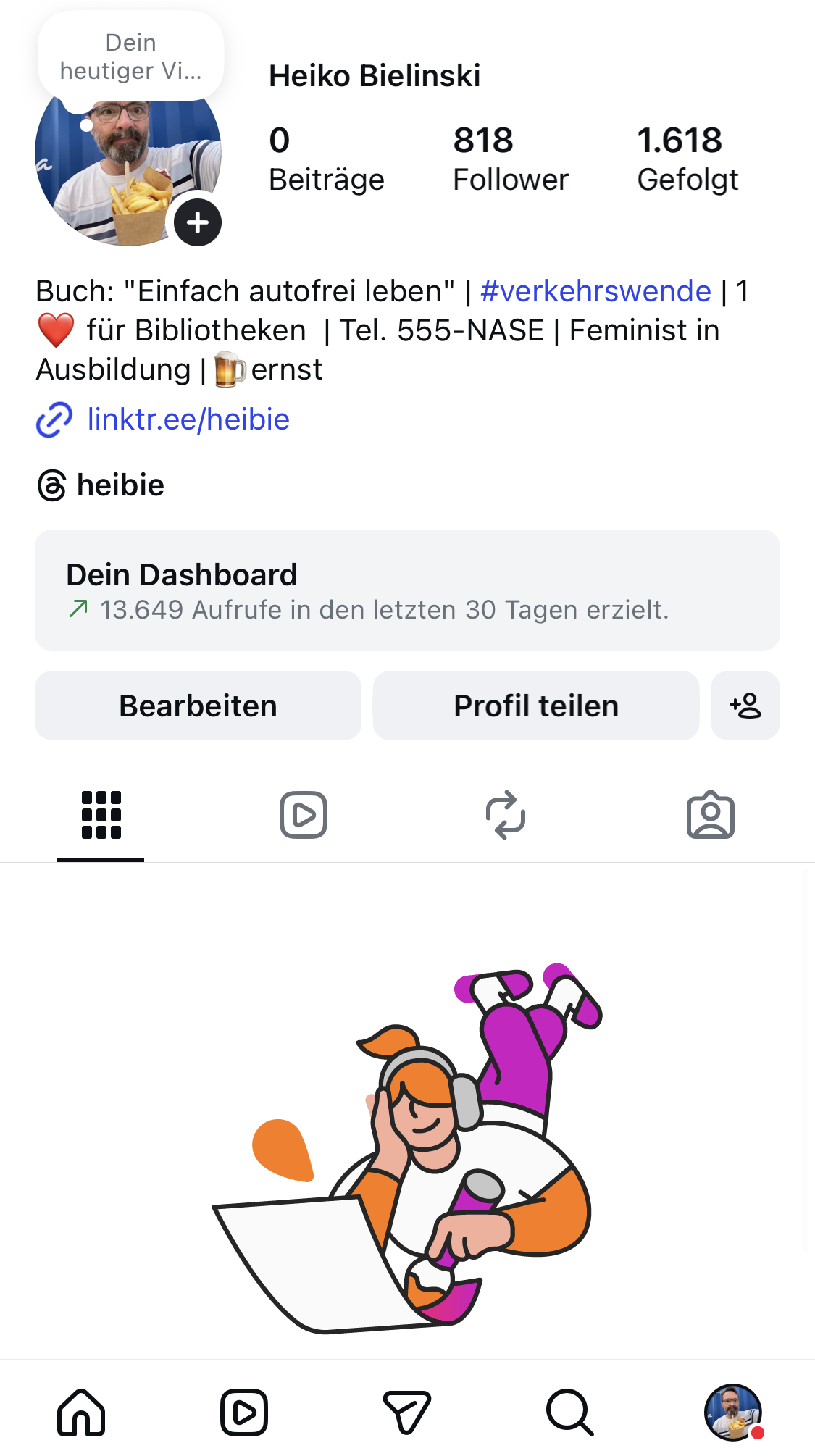
Task: Open the 'Dein heutiger Vi...' note bubble
Action: (x=131, y=57)
